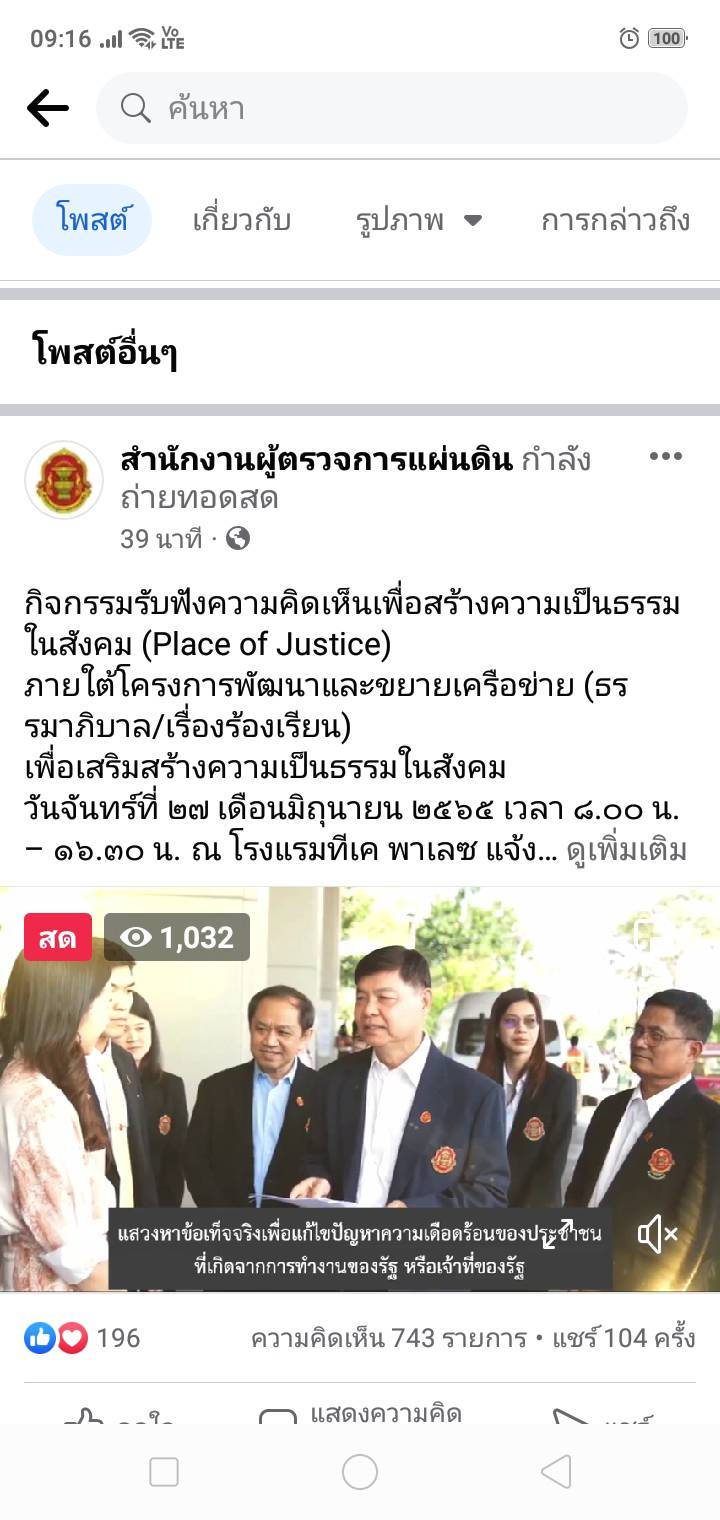
Task: Expand the รูปภาพ dropdown tab
Action: pos(418,220)
